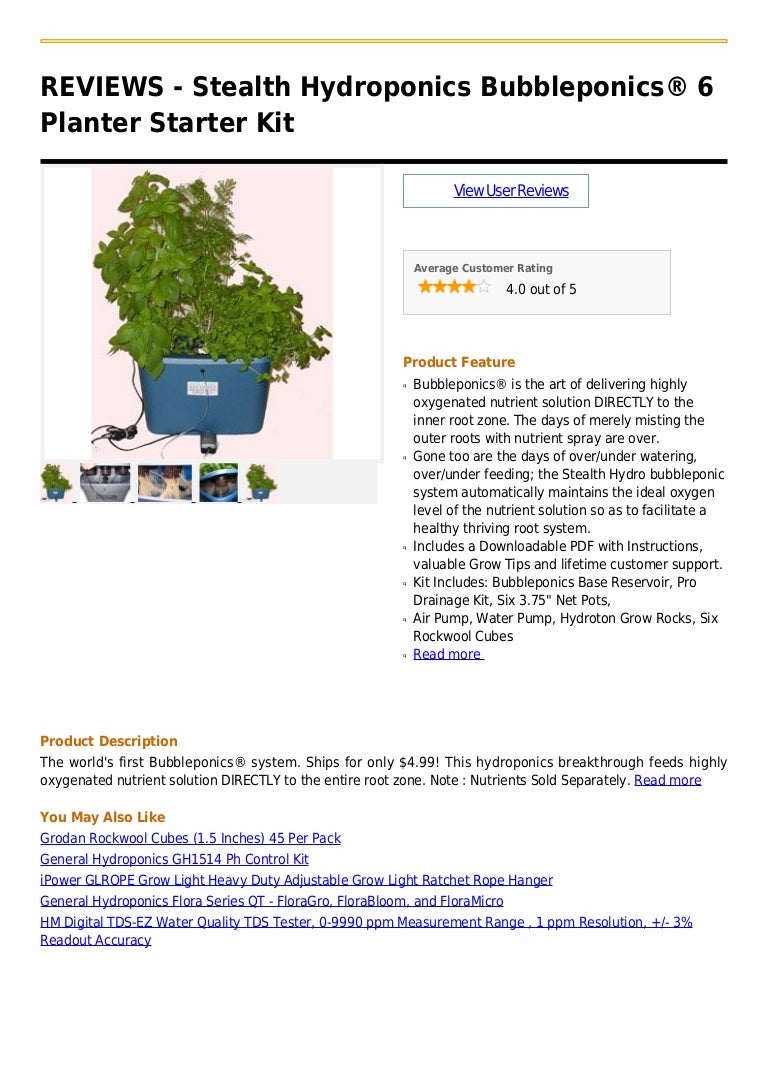This screenshot has width=768, height=1087.
Task: Select the last small thumbnail under the product image
Action: click(x=261, y=482)
